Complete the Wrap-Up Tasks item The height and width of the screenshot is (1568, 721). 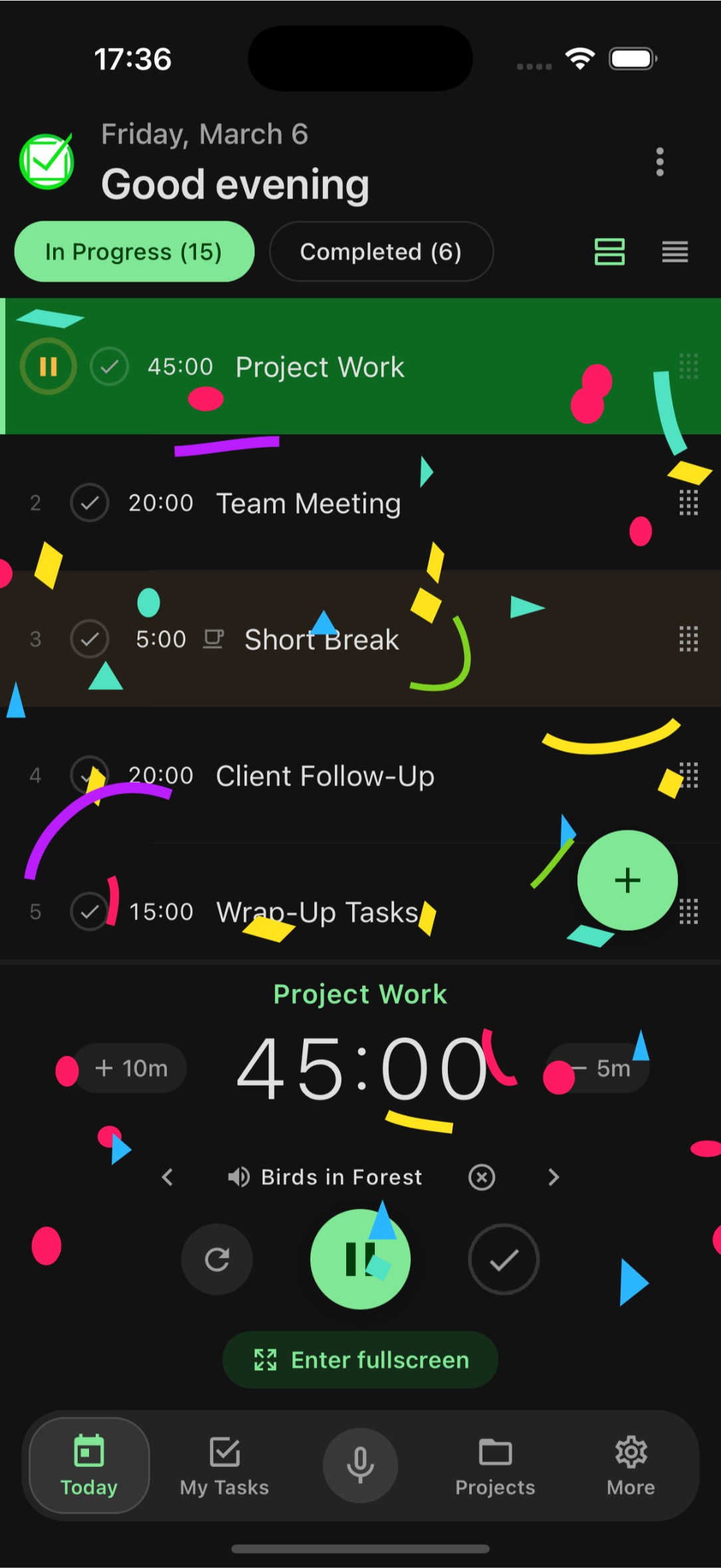click(x=90, y=912)
